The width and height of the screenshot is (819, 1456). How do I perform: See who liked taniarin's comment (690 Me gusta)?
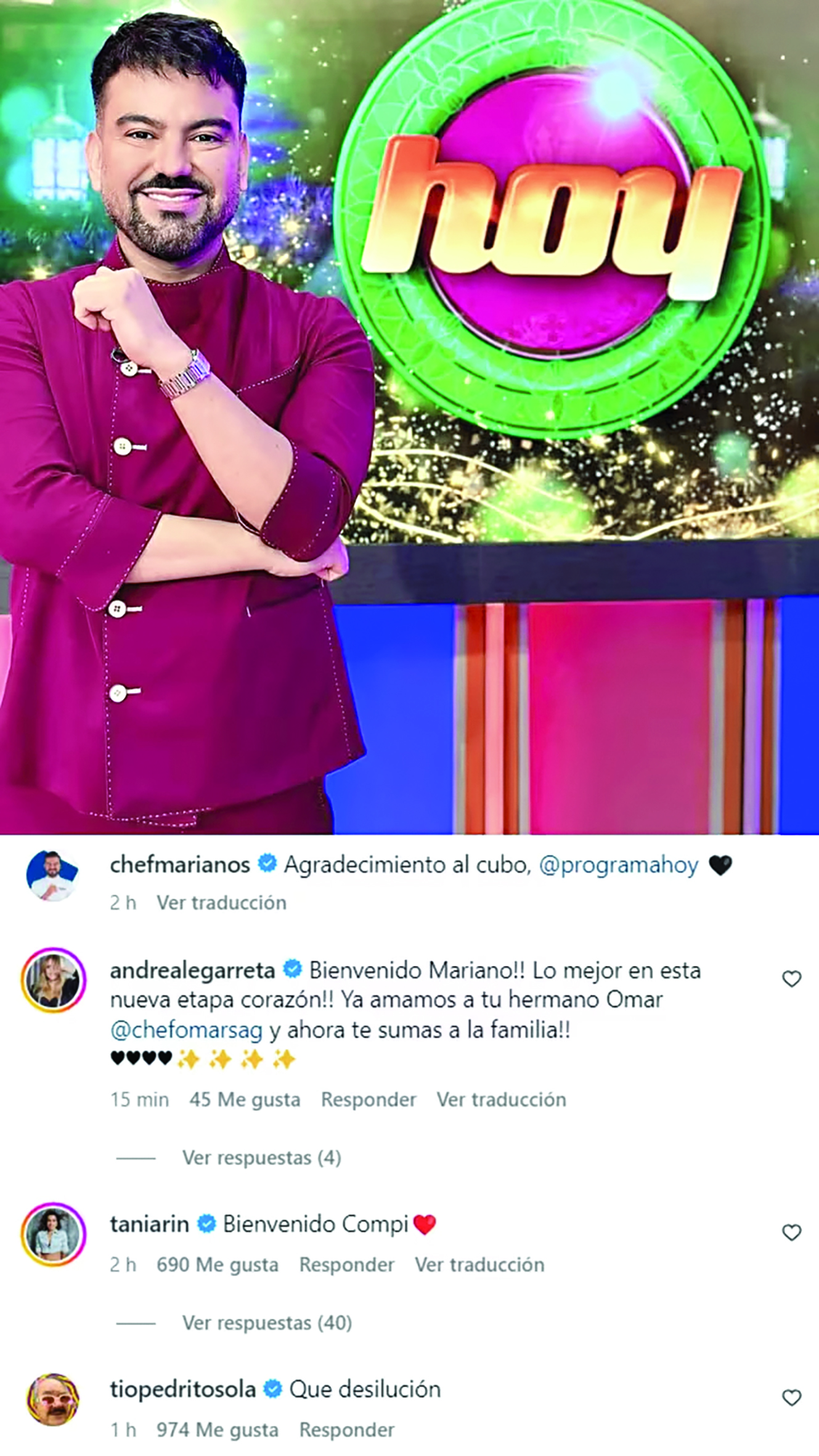pyautogui.click(x=217, y=1265)
